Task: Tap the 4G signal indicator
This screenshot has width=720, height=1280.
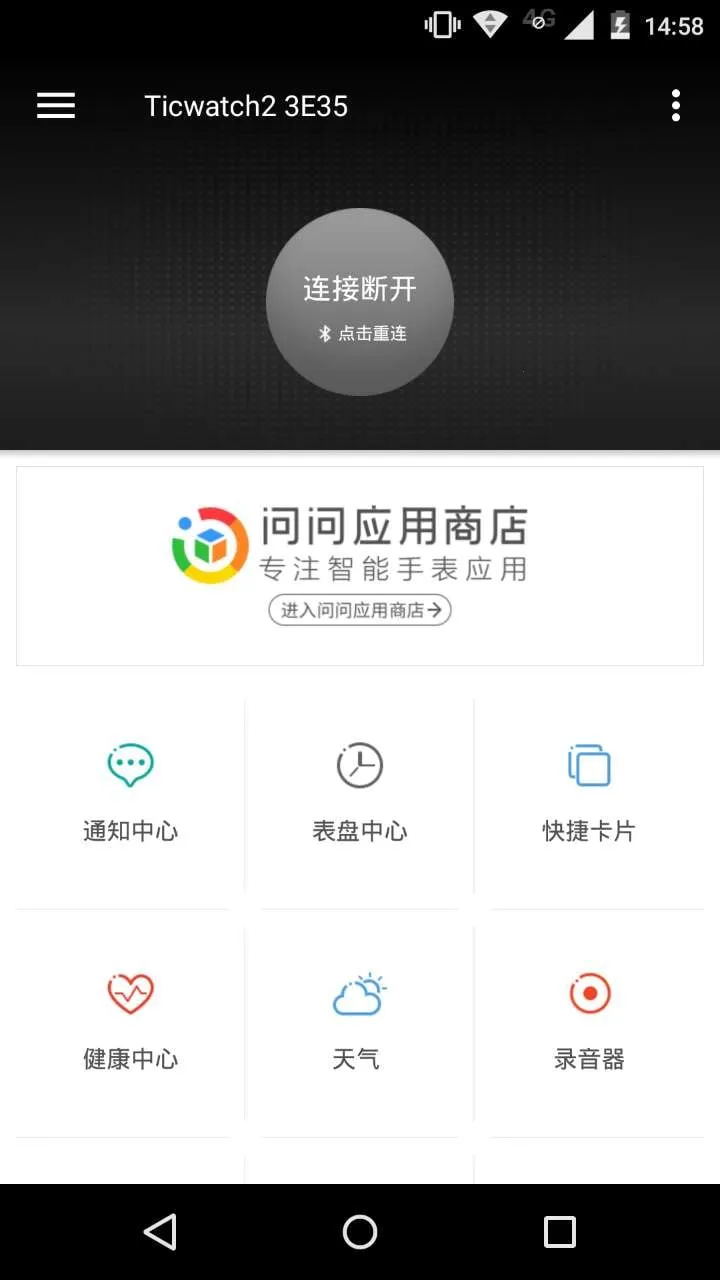Action: tap(540, 22)
